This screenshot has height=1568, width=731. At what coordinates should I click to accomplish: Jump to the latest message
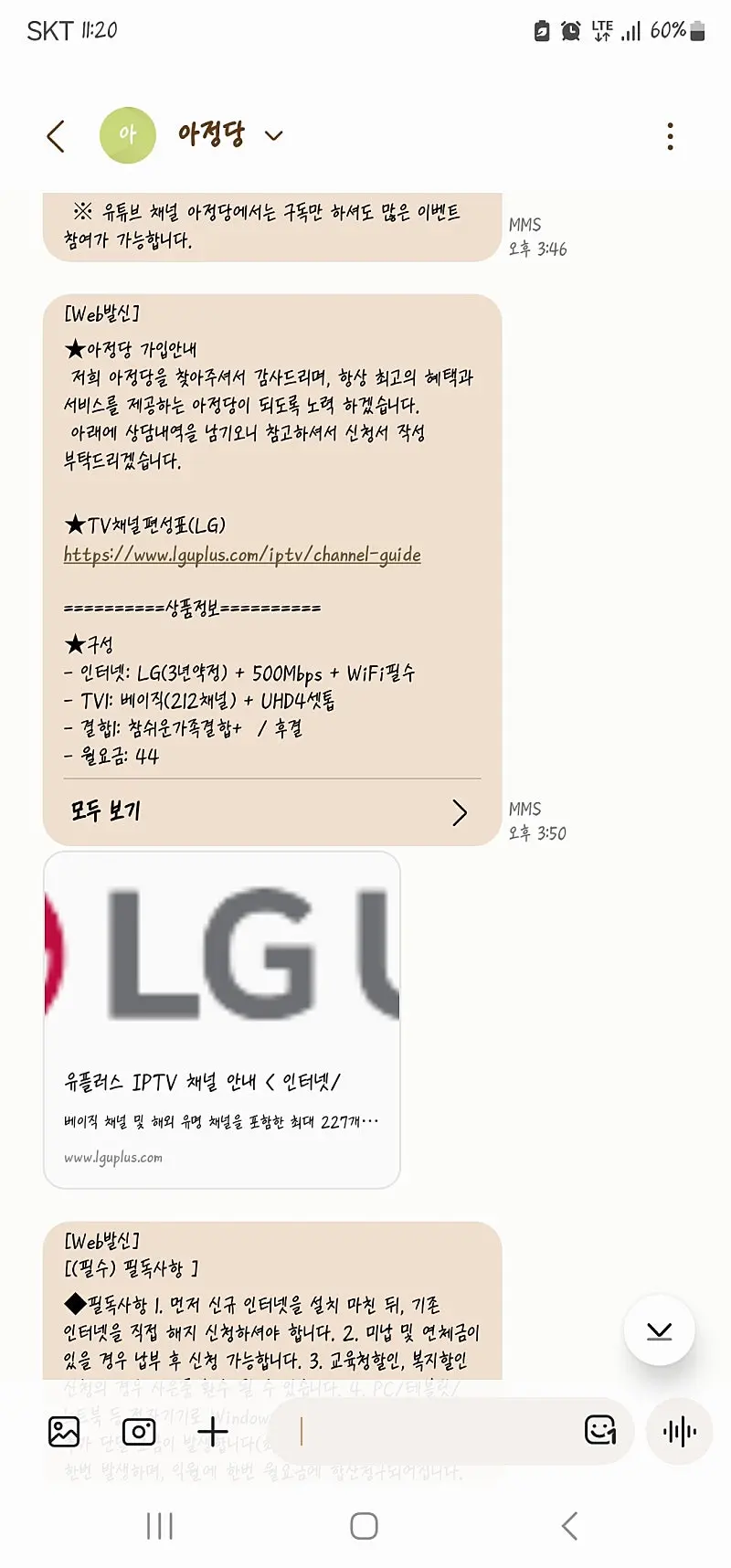659,1330
